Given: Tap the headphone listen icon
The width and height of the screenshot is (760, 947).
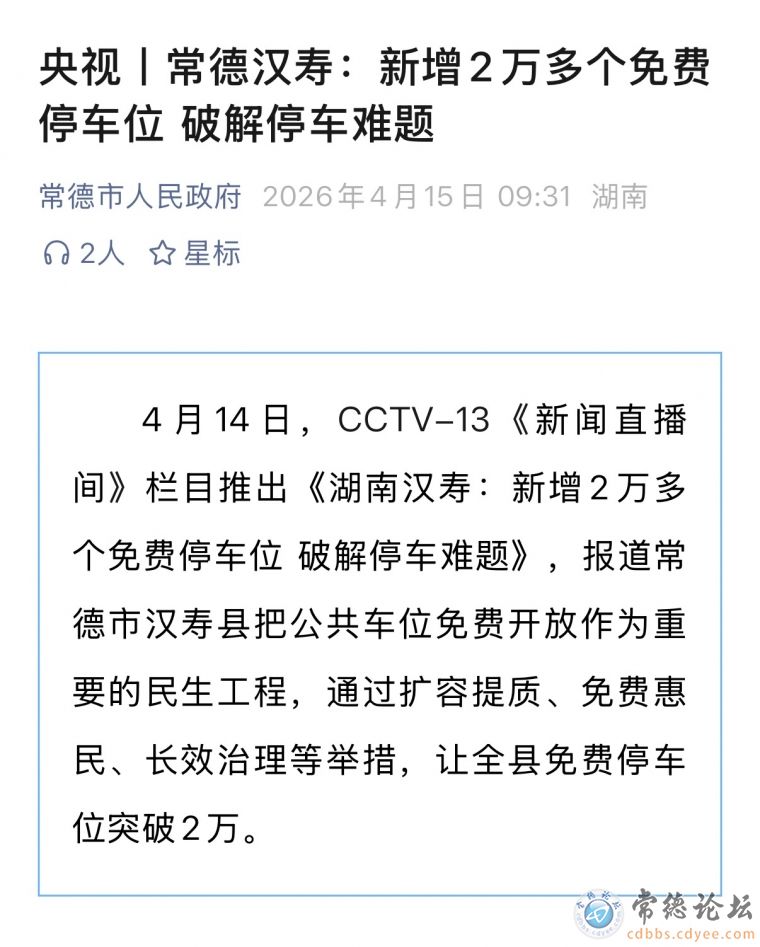Looking at the screenshot, I should (x=56, y=254).
